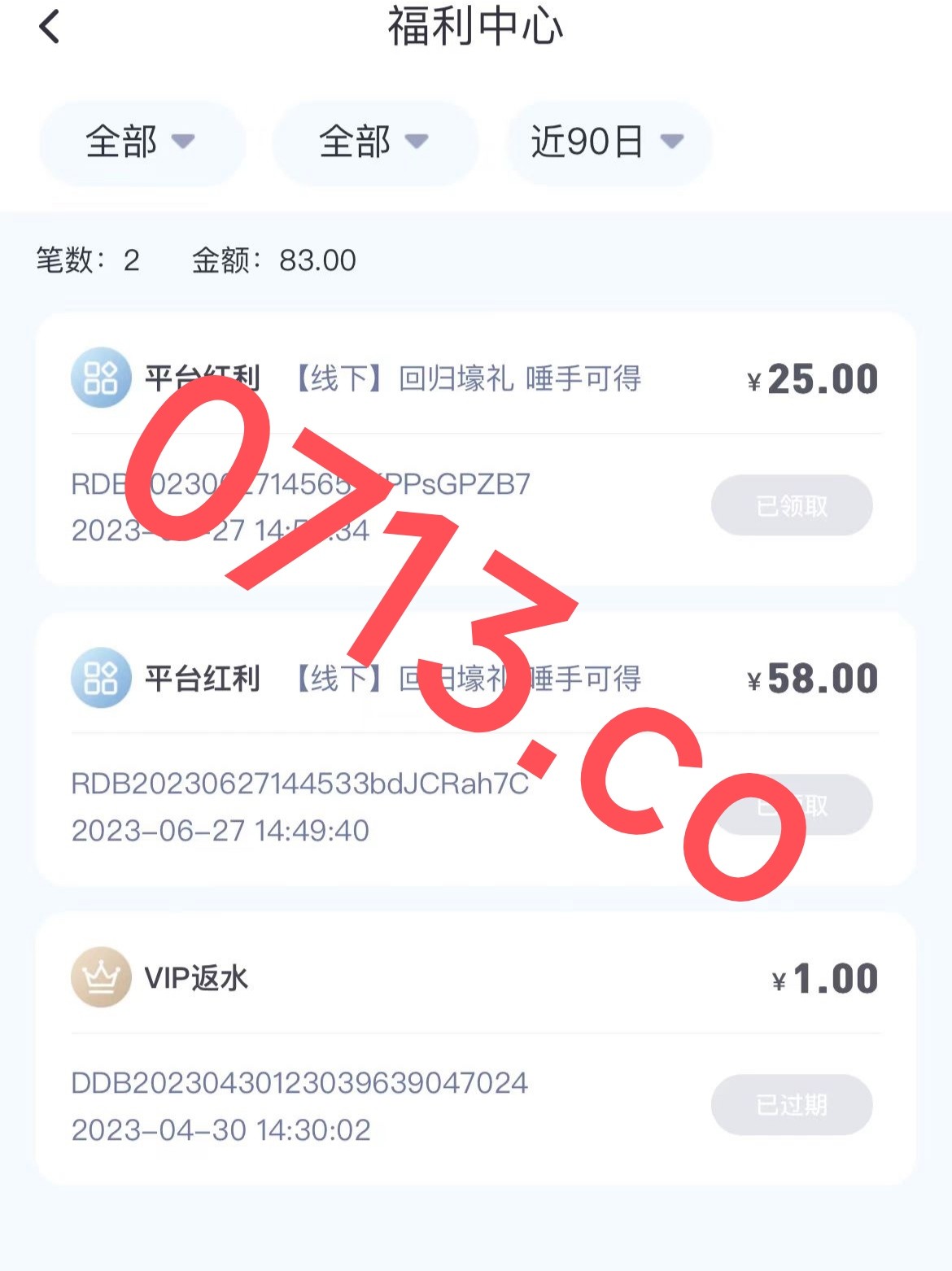Tap 已过期 button on VIP返水 reward
The width and height of the screenshot is (952, 1271).
[791, 1104]
